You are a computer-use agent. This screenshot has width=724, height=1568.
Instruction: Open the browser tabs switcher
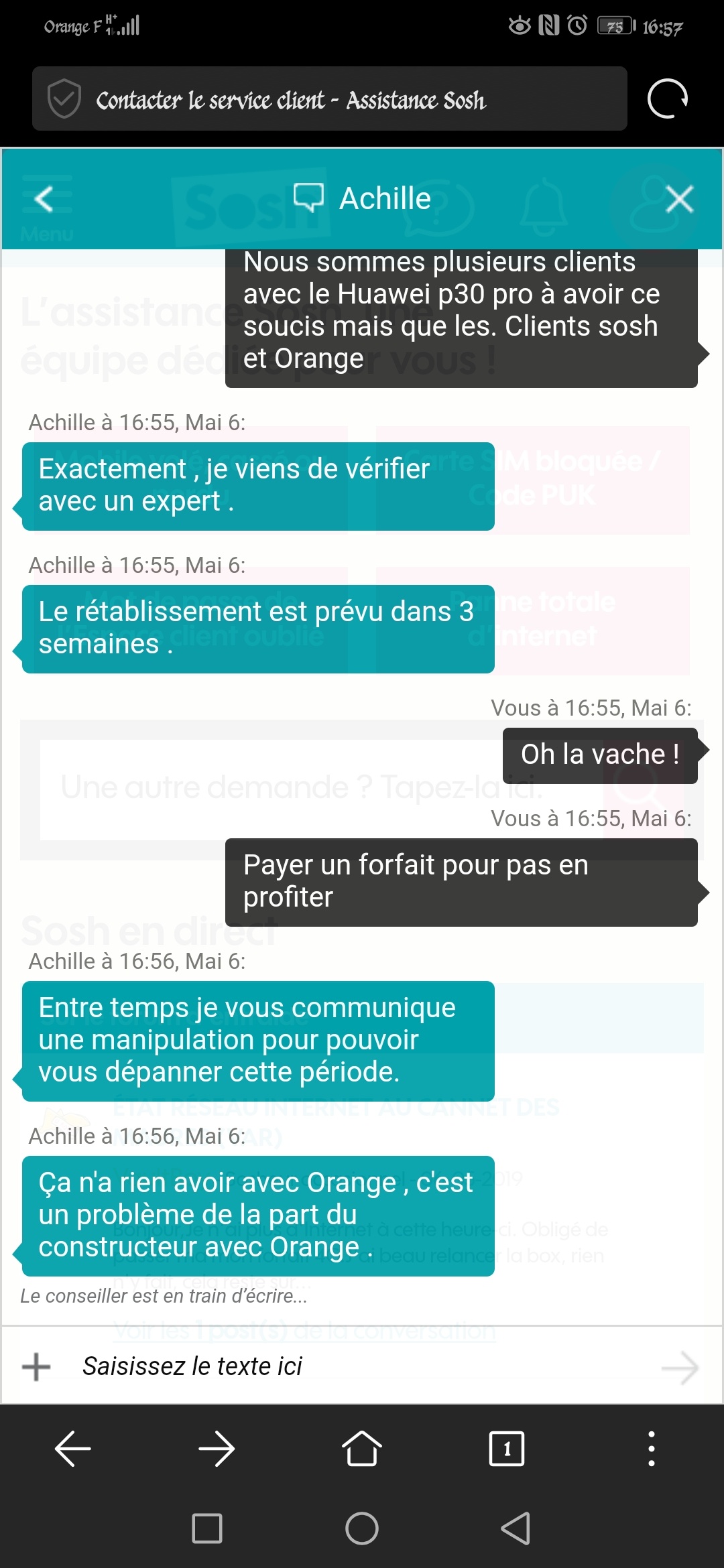pos(507,1449)
